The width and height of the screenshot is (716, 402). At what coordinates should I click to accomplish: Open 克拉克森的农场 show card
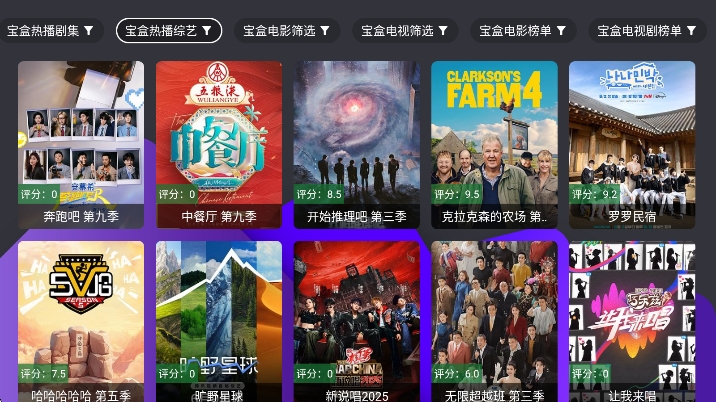[494, 144]
